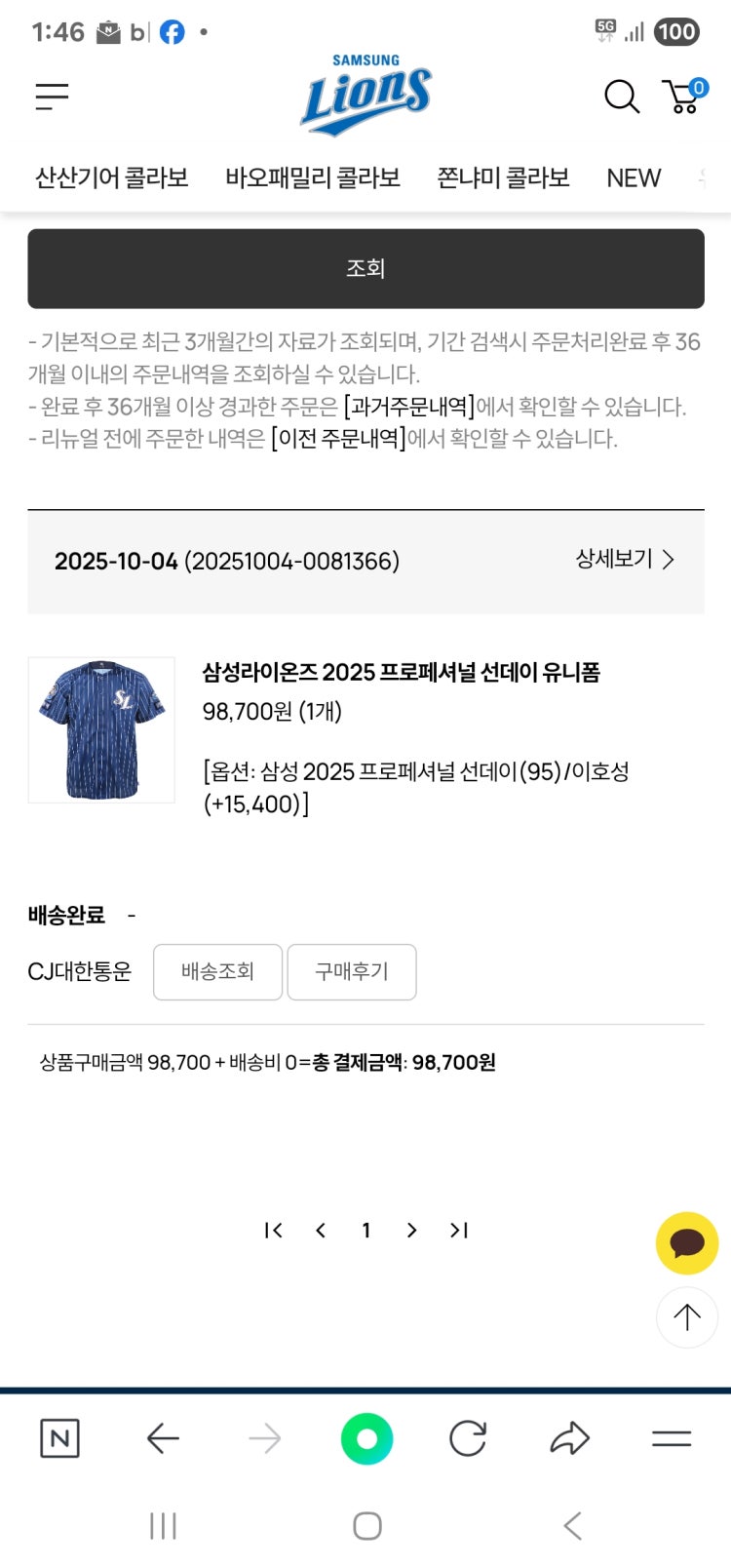This screenshot has width=731, height=1568.
Task: Open 배송조회 delivery tracking
Action: coord(216,971)
